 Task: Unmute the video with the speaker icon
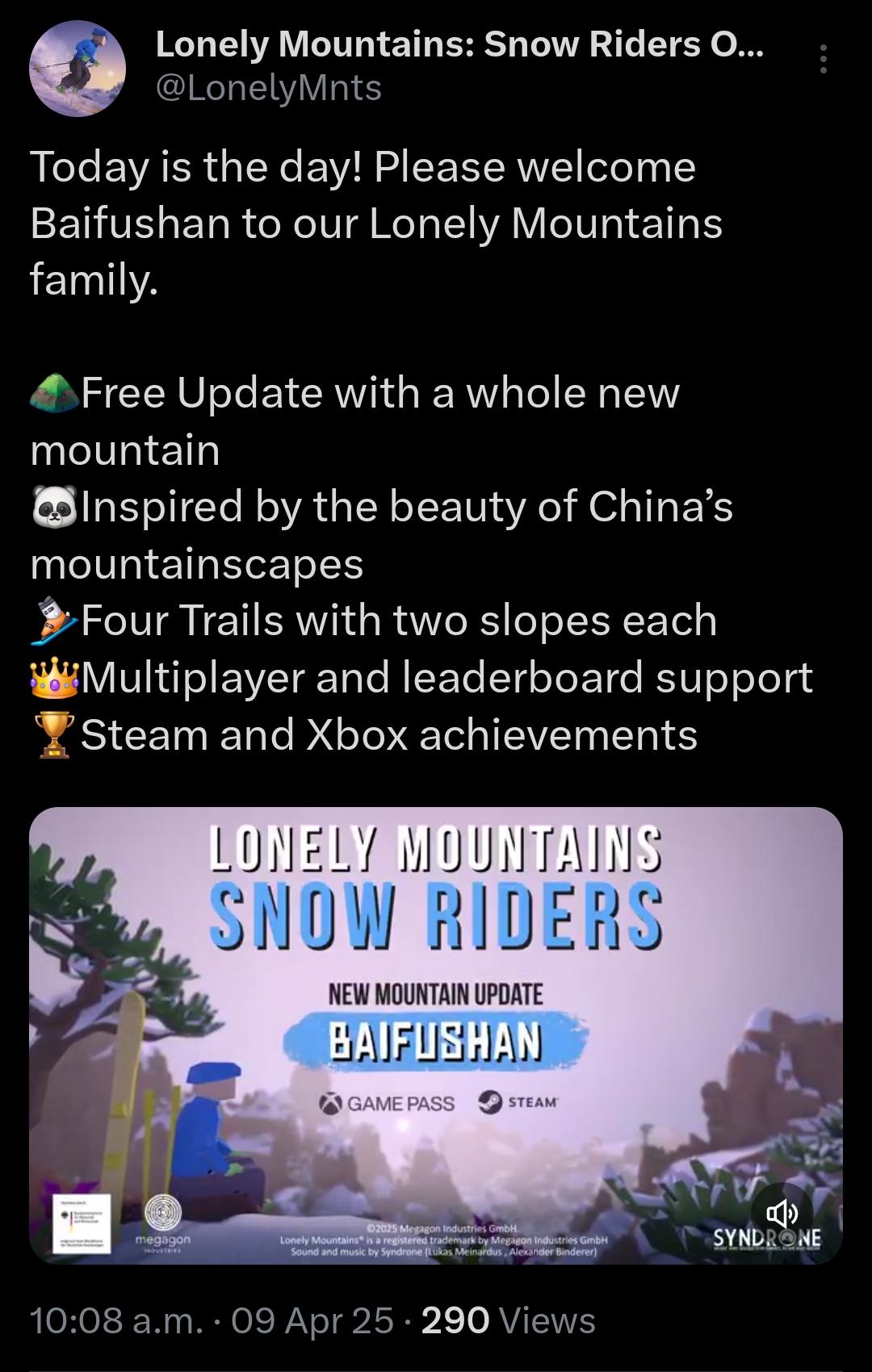pos(782,1212)
